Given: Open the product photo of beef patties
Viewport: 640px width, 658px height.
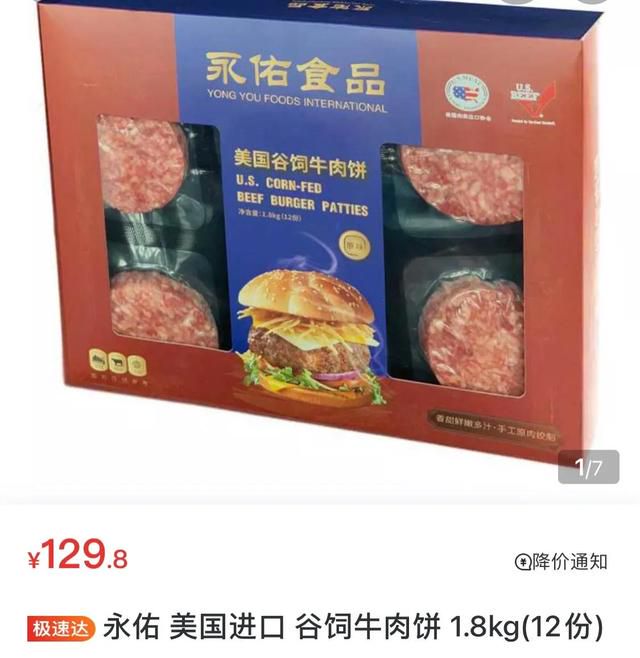Looking at the screenshot, I should pyautogui.click(x=320, y=250).
